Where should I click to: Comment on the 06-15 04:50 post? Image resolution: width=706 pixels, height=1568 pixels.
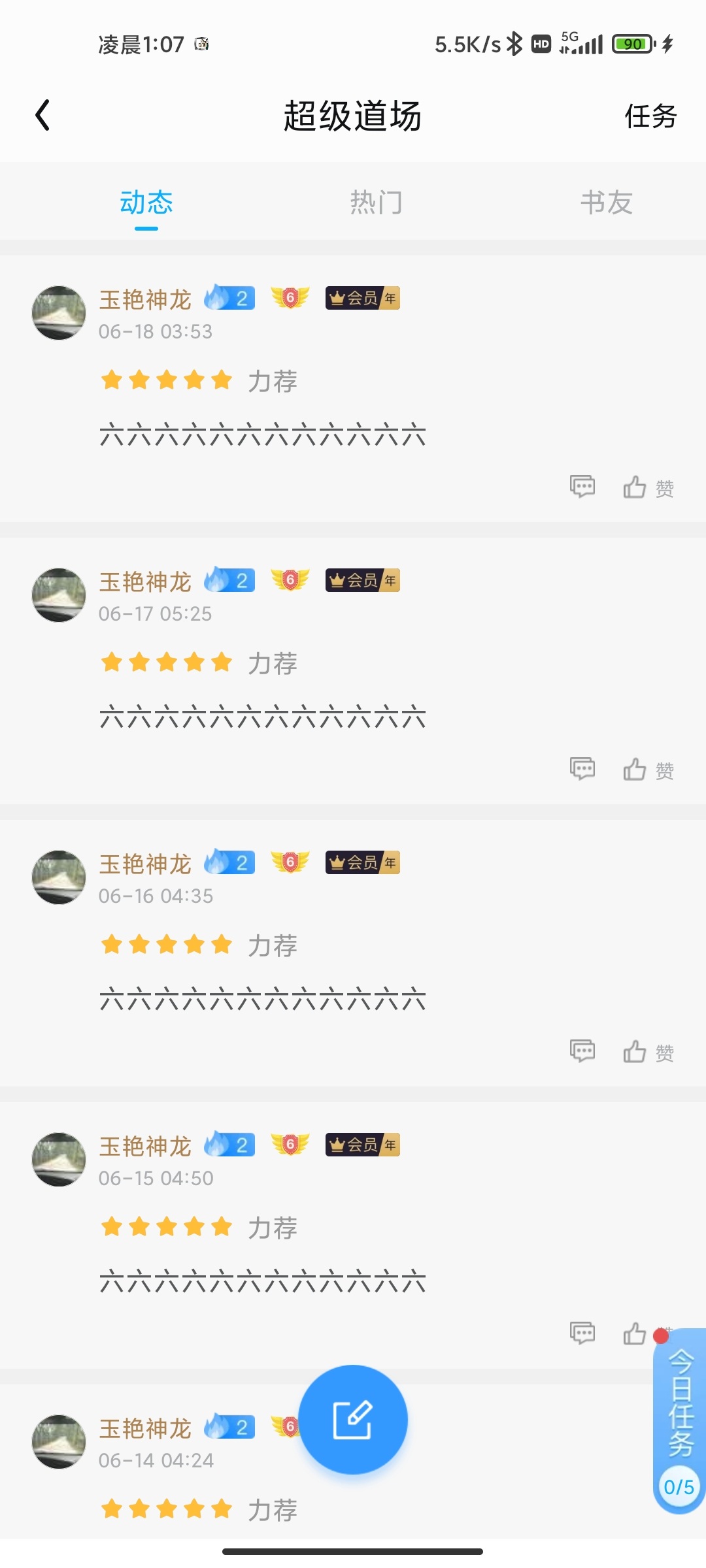point(582,1333)
